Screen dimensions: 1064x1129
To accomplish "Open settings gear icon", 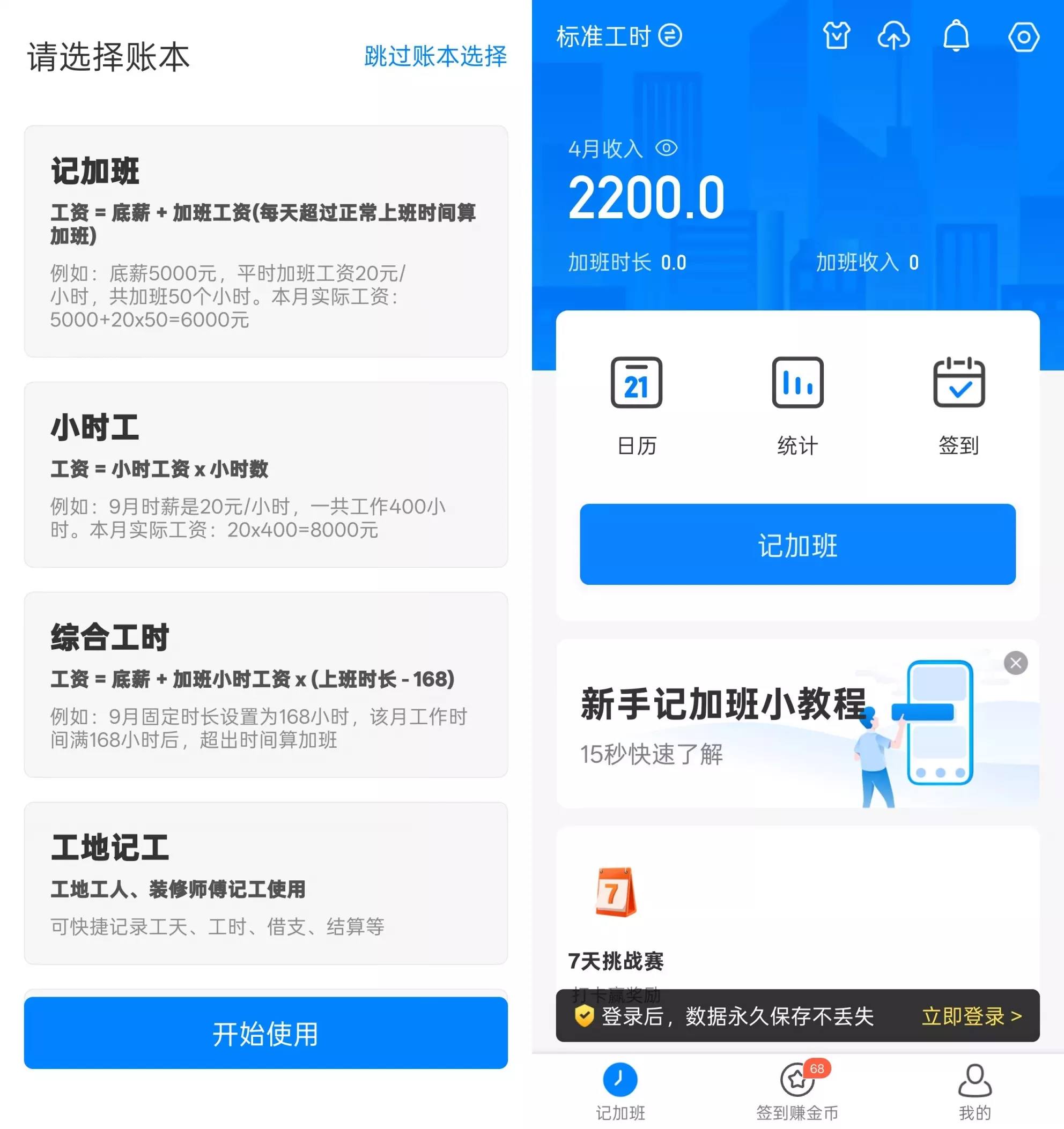I will (x=1024, y=37).
